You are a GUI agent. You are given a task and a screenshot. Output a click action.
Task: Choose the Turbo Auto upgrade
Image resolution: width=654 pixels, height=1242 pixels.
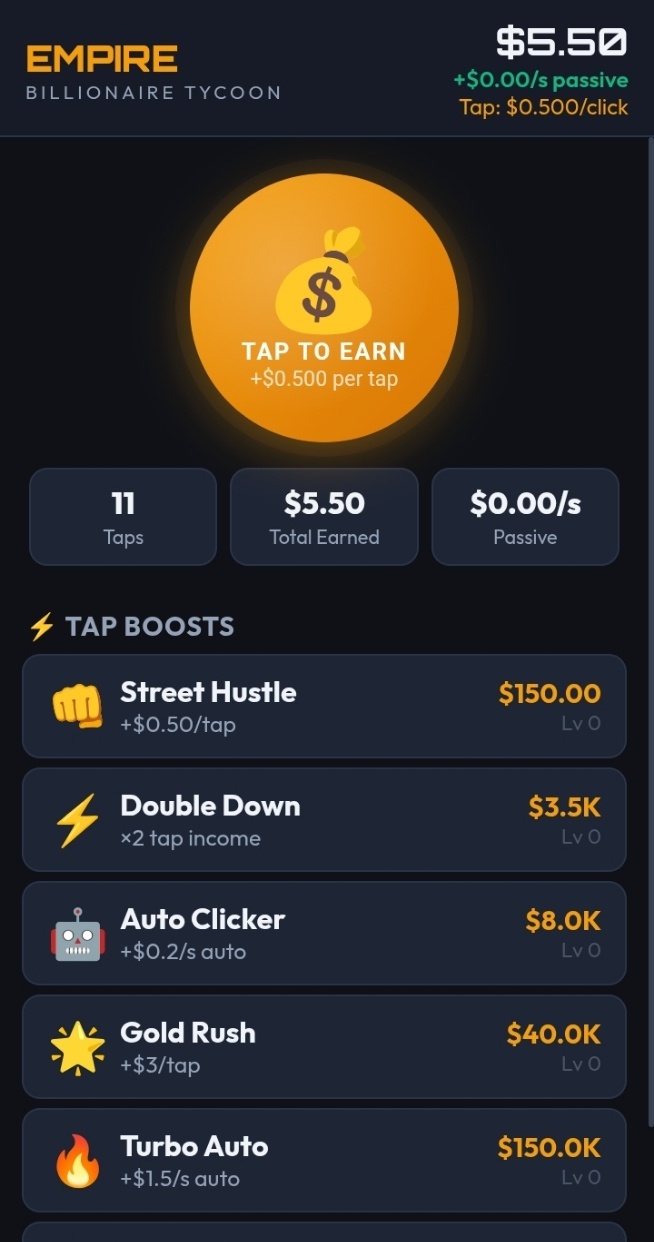(324, 1160)
